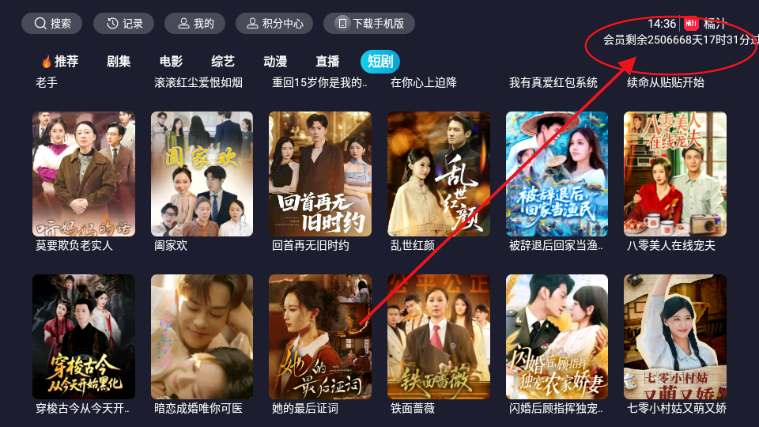Open the 综艺 tab
Viewport: 759px width, 427px height.
(x=223, y=61)
